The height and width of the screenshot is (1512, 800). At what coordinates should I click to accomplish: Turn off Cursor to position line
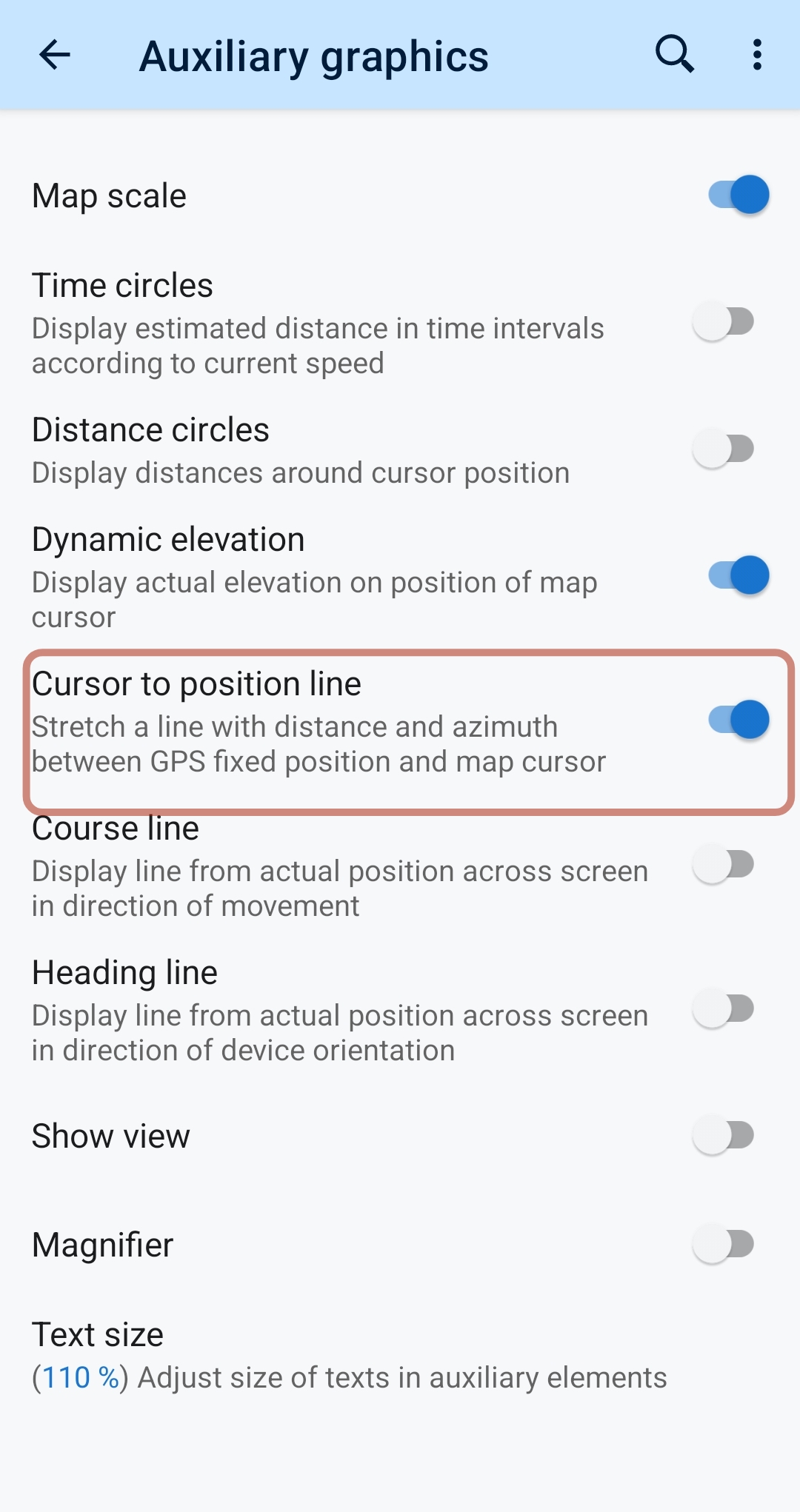tap(738, 720)
